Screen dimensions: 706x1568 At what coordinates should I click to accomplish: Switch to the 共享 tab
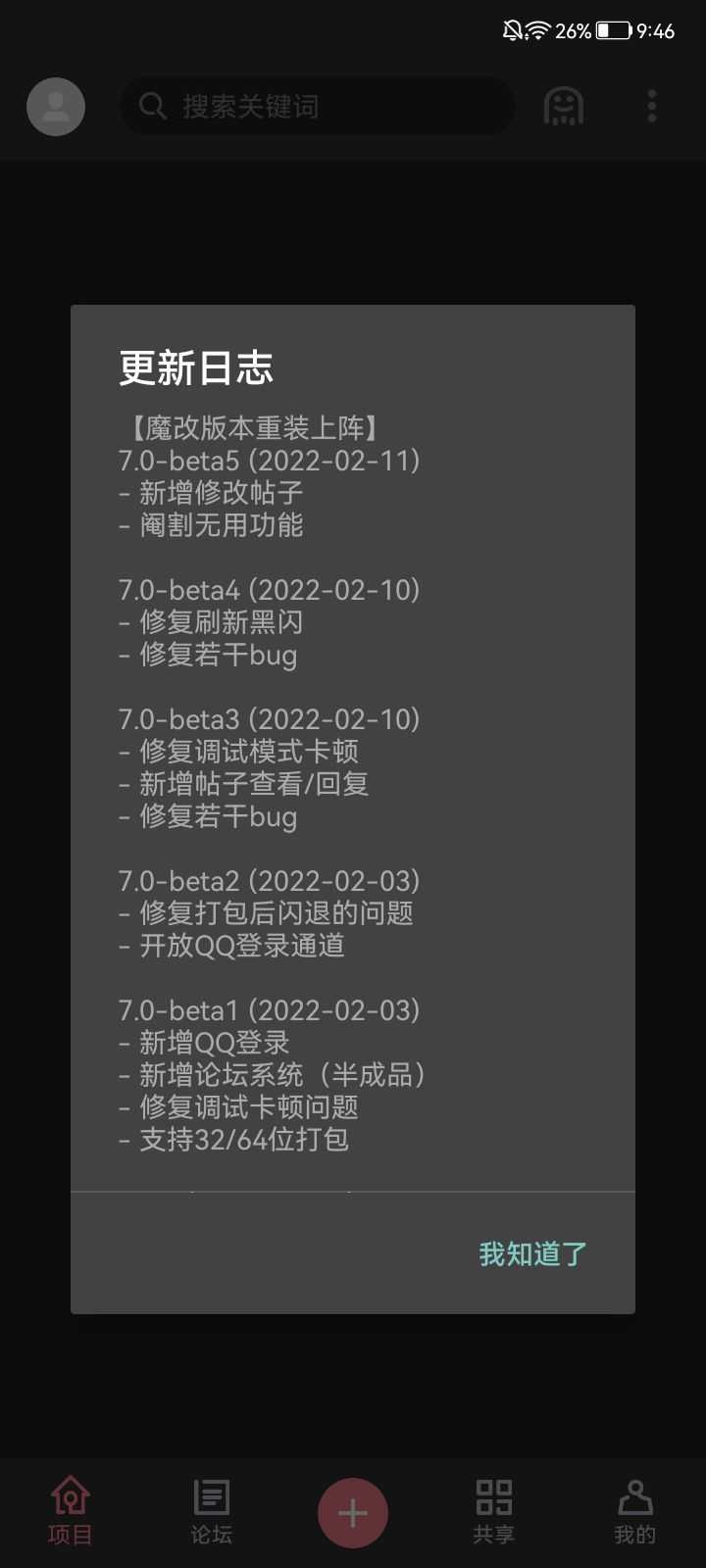click(494, 1511)
